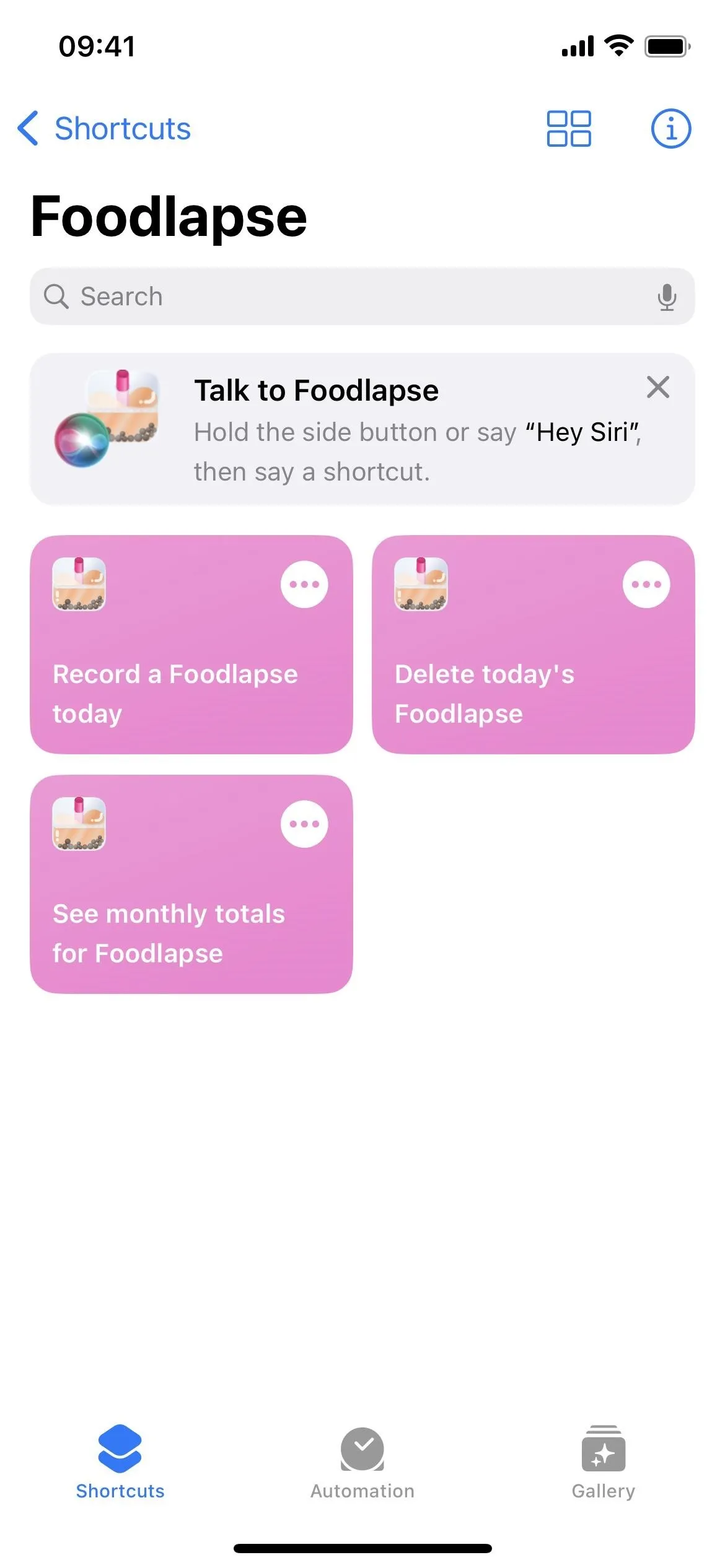Dismiss the Talk to Foodlapse banner
The image size is (725, 1568).
[x=657, y=387]
